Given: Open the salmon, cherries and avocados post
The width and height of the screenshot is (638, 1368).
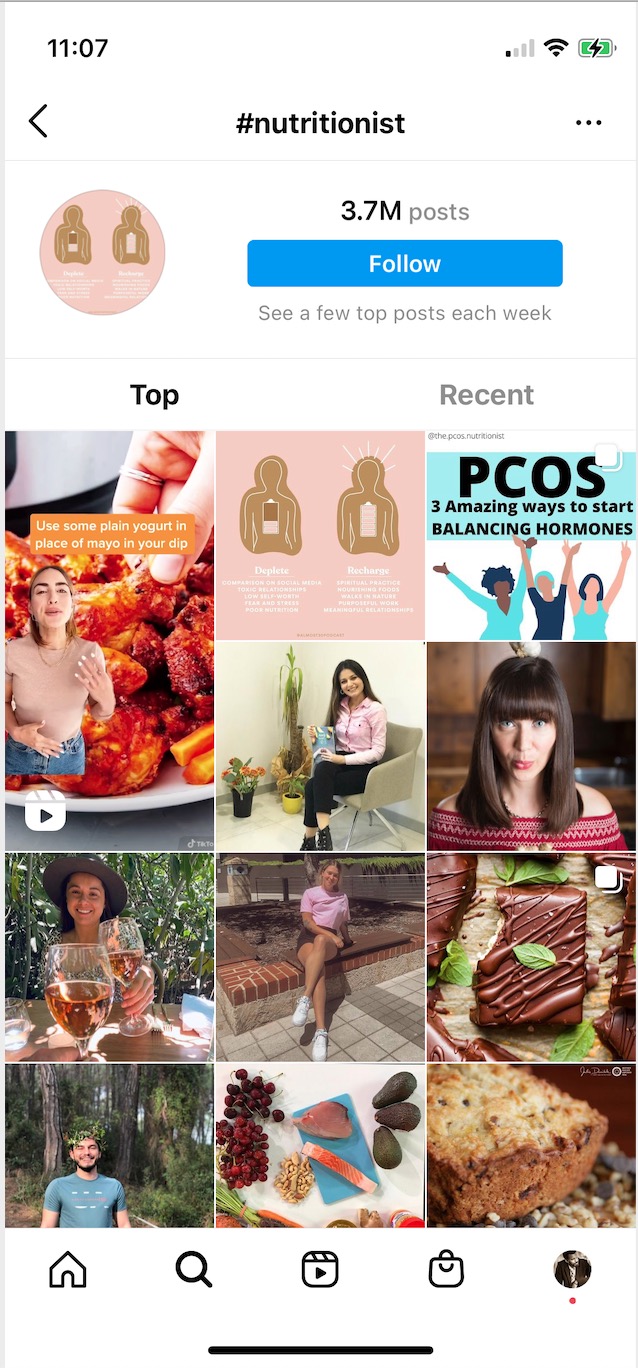Looking at the screenshot, I should [x=320, y=1146].
